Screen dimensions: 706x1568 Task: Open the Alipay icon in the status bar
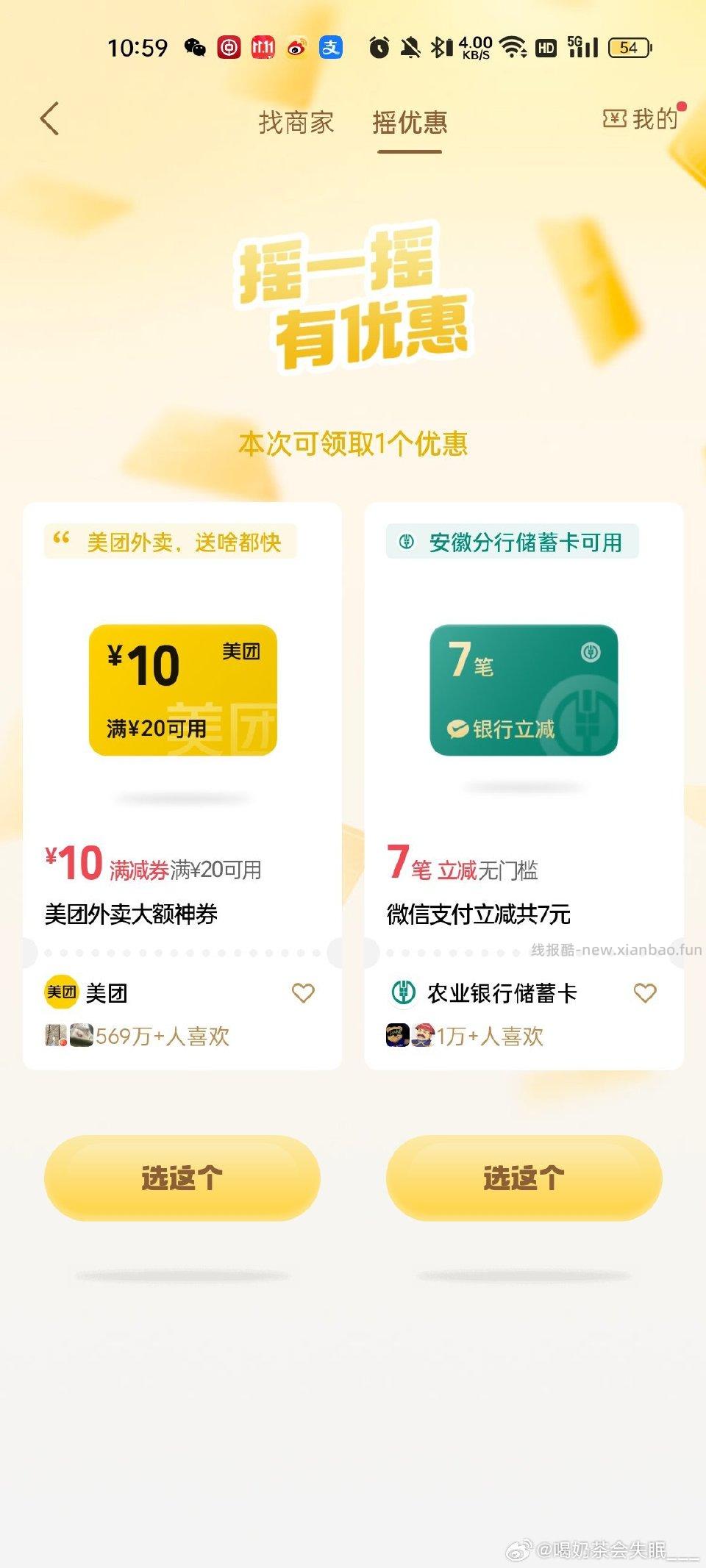331,46
